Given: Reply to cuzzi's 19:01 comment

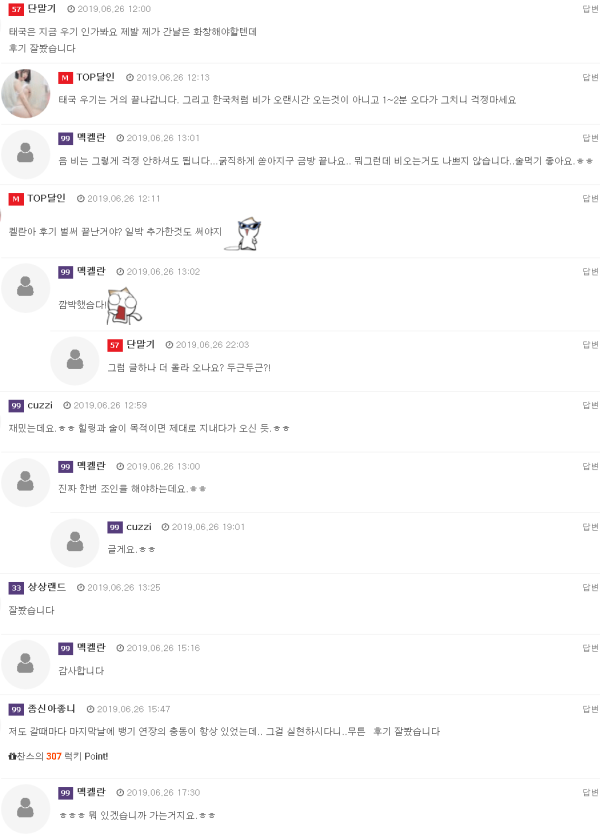Looking at the screenshot, I should tap(590, 527).
